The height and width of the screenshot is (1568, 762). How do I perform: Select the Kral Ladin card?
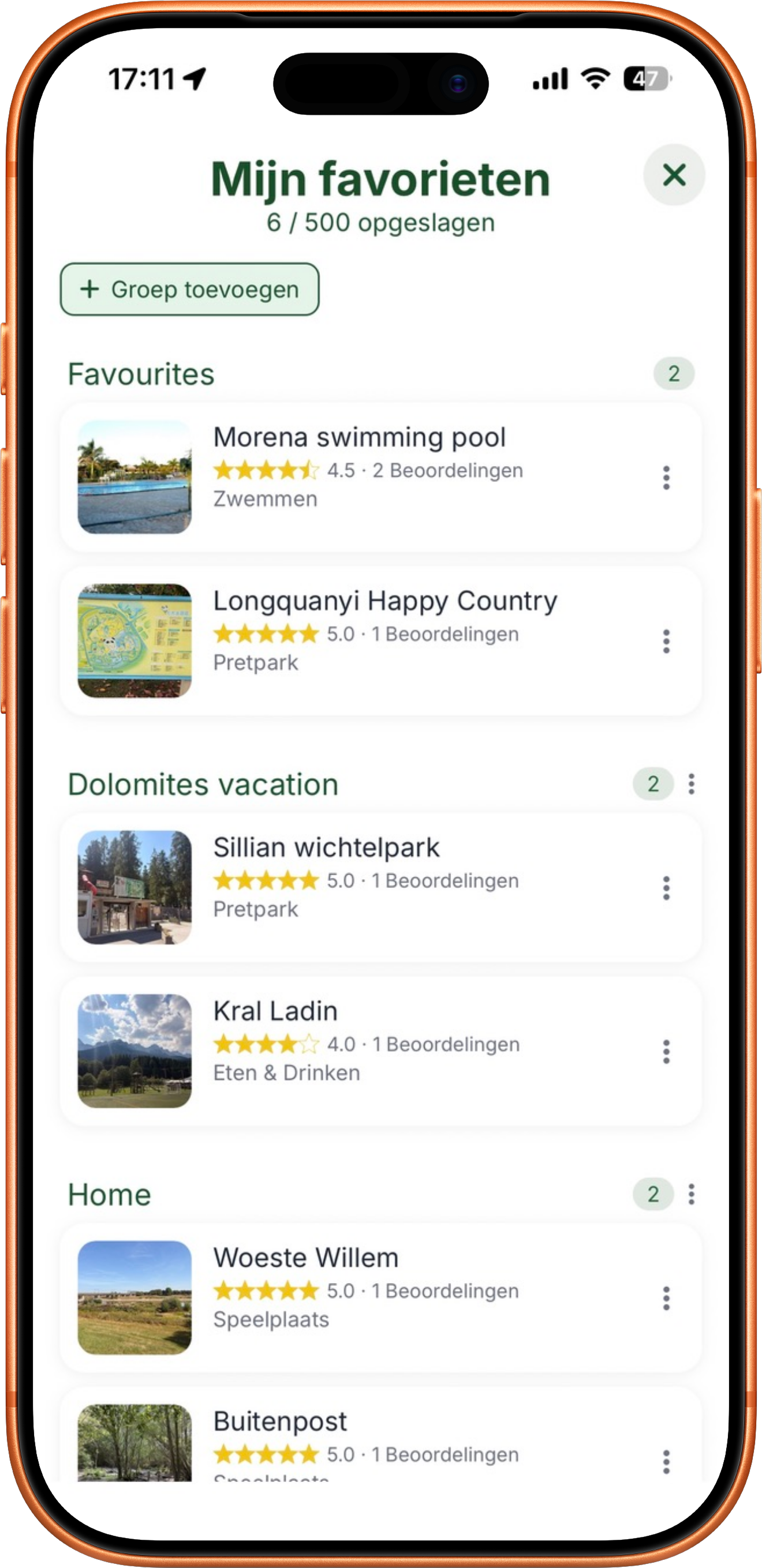[x=380, y=1051]
